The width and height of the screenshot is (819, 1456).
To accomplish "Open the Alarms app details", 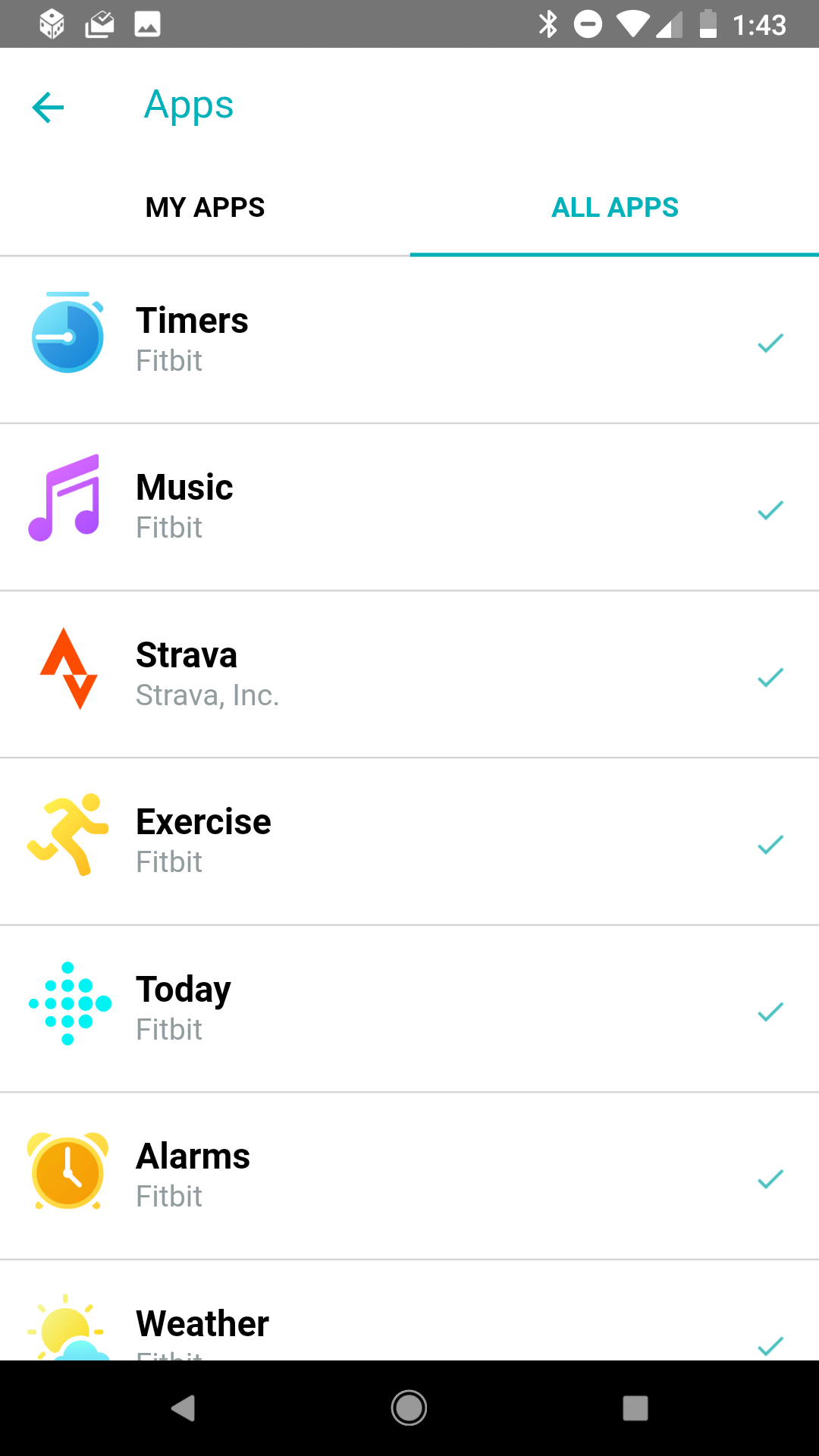I will click(x=409, y=1176).
